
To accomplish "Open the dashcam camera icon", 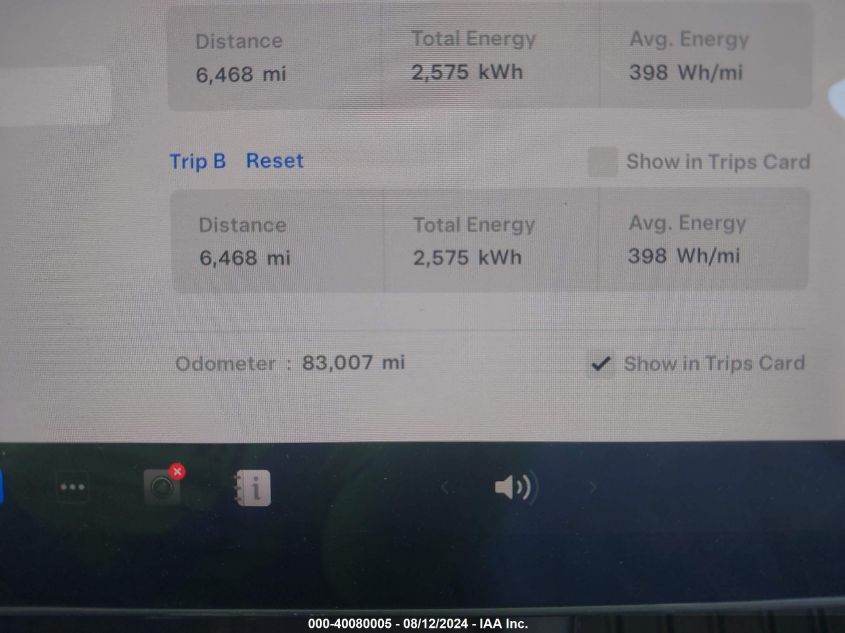I will tap(163, 487).
